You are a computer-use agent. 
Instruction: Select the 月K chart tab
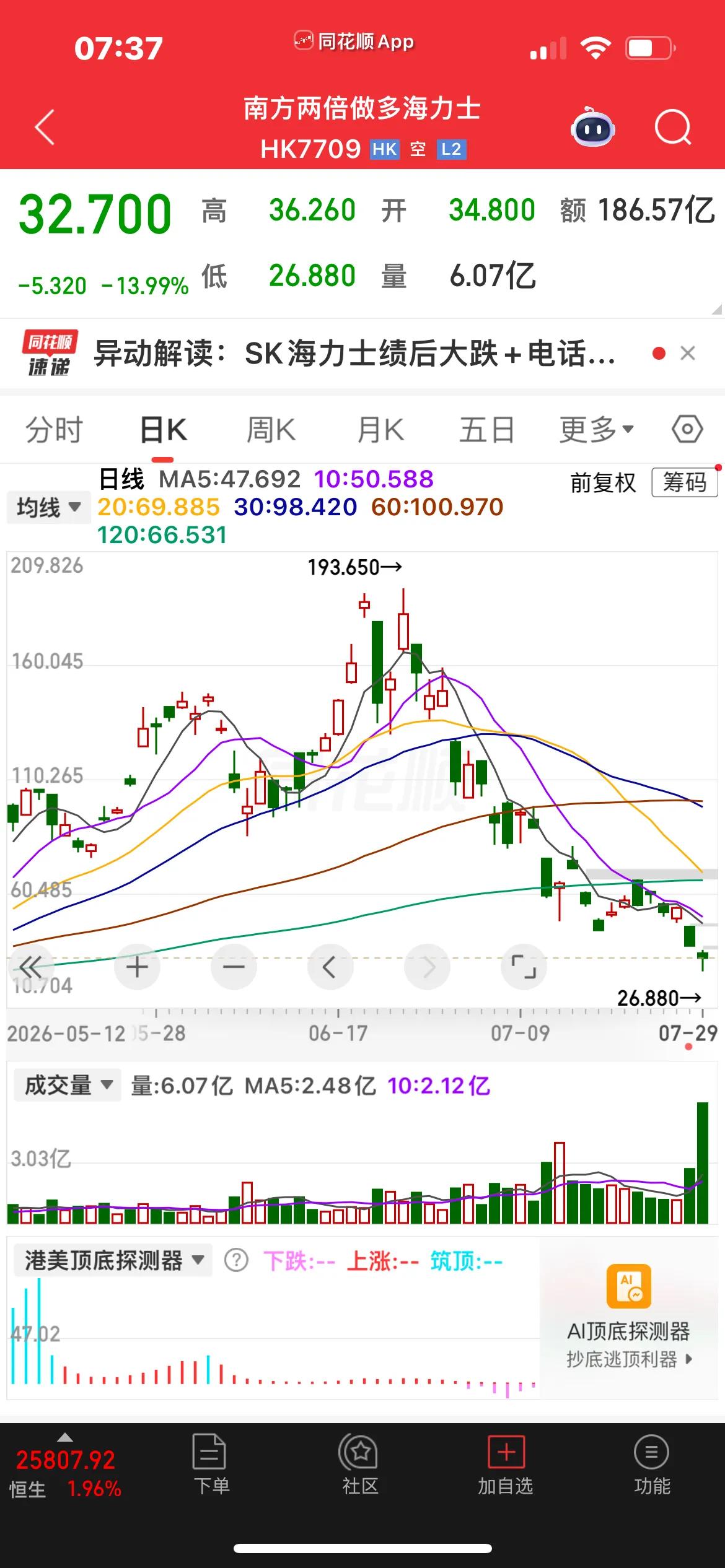[380, 430]
